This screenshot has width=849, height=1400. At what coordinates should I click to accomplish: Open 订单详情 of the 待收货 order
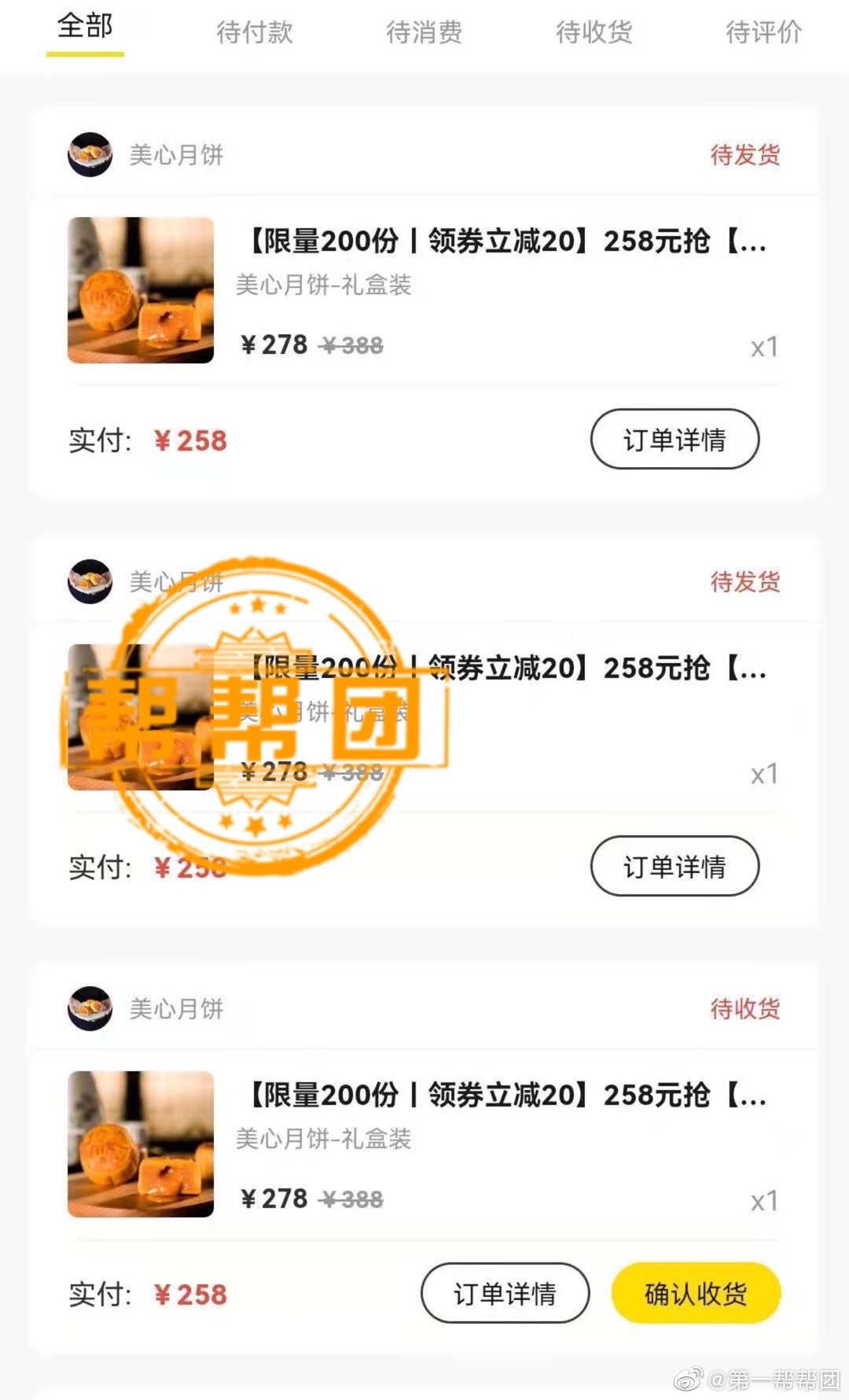click(505, 1294)
